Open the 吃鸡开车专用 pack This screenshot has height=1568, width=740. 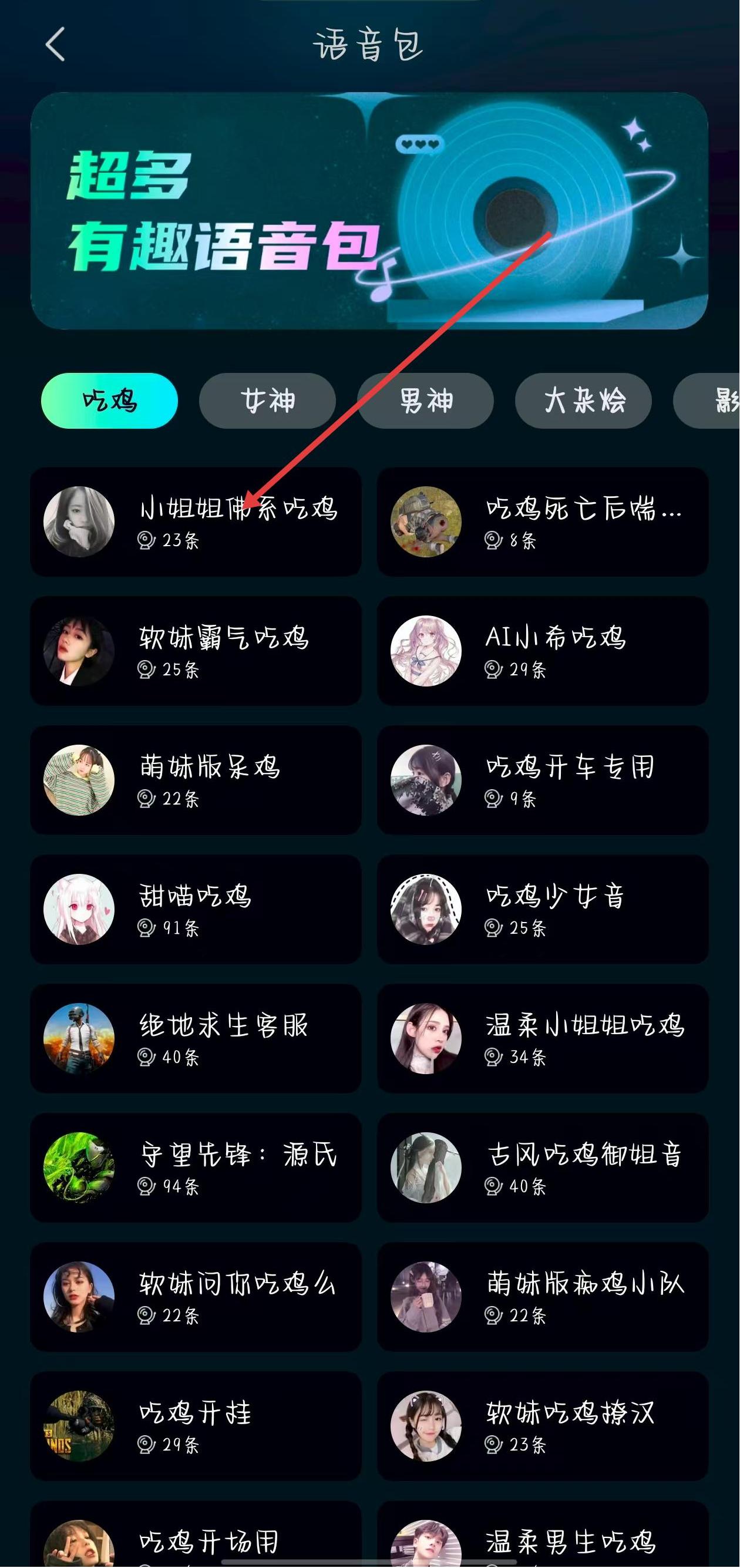pyautogui.click(x=542, y=780)
